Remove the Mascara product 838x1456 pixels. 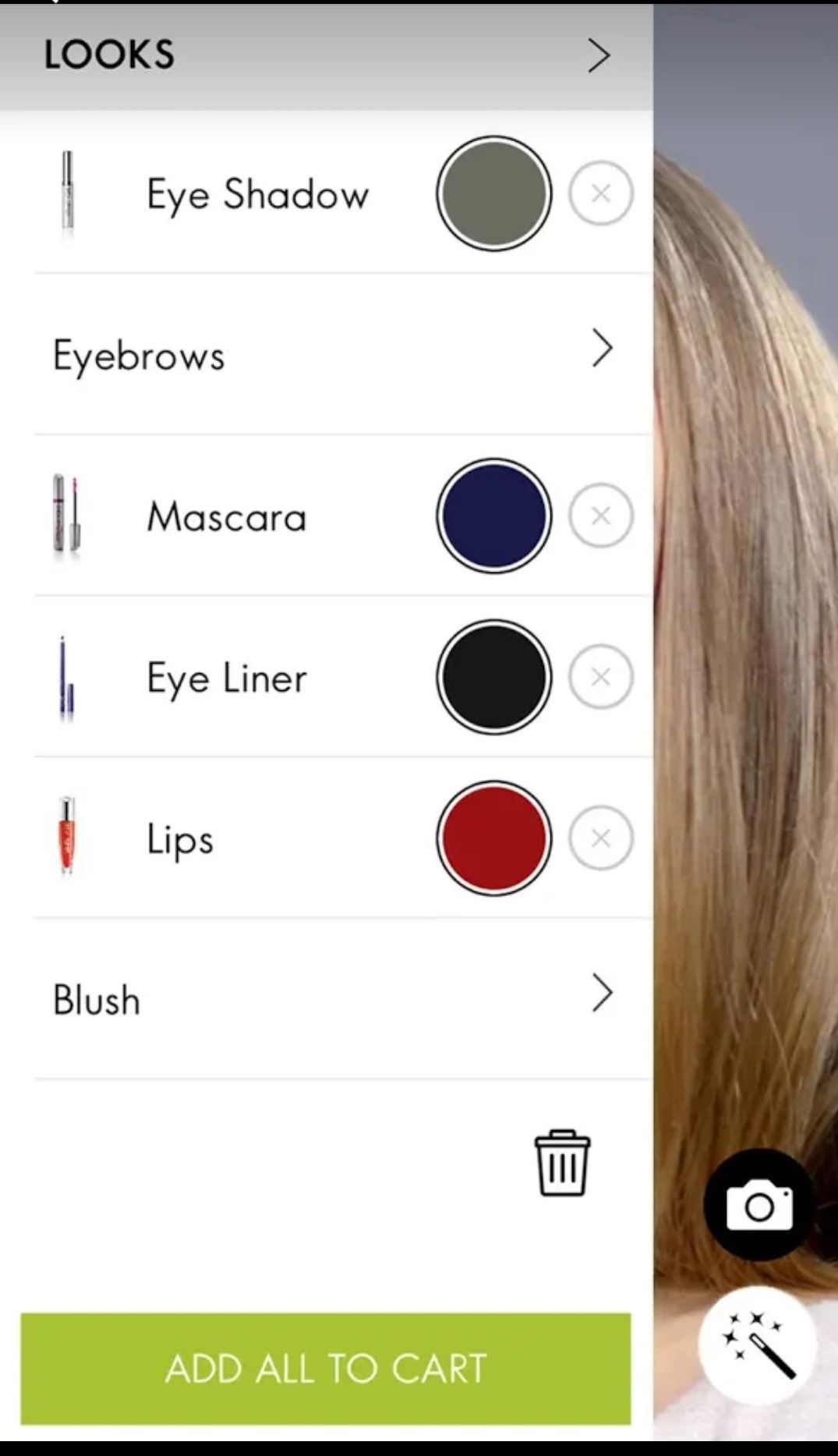(x=600, y=515)
